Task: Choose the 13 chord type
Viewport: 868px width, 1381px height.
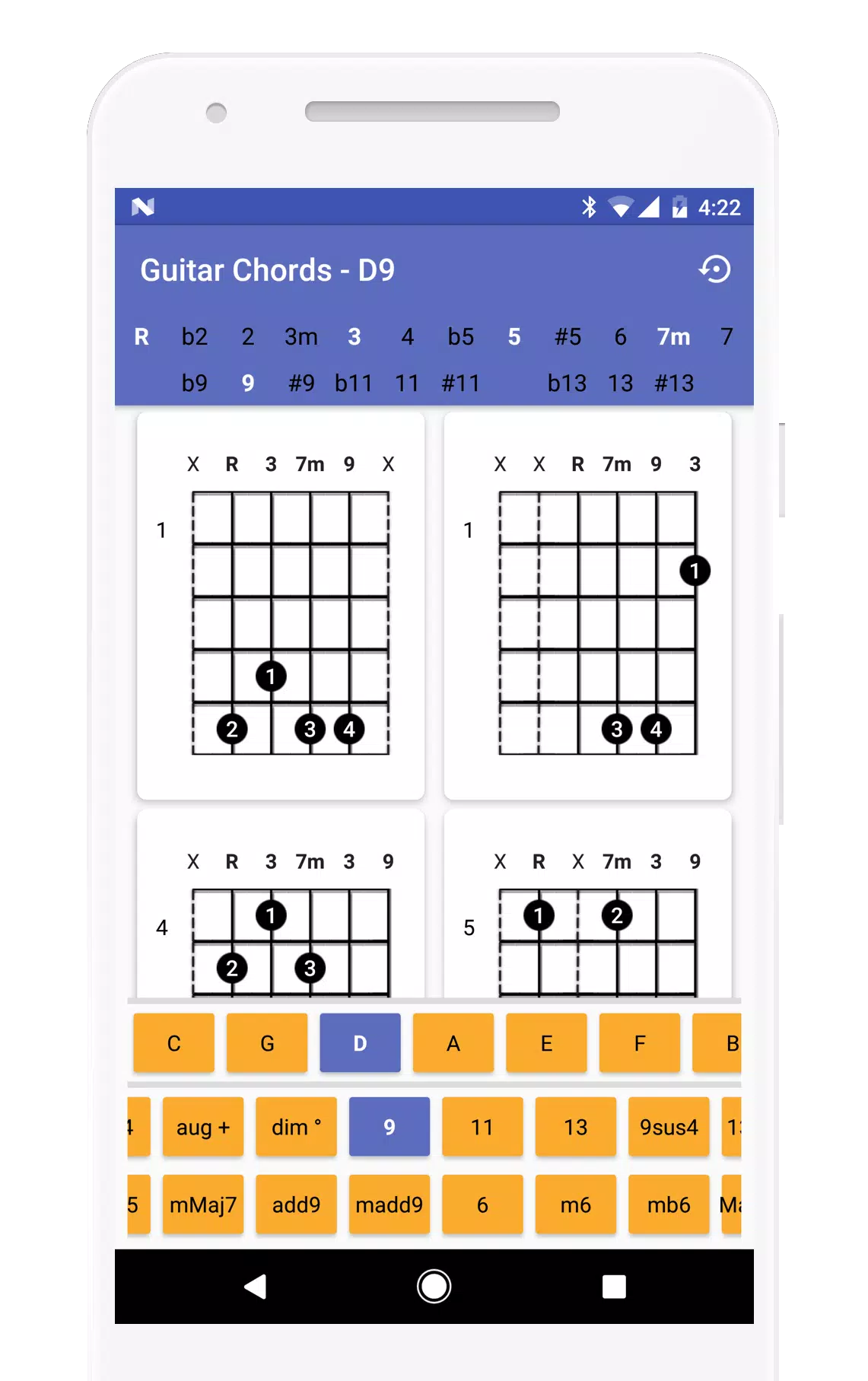Action: click(576, 1127)
